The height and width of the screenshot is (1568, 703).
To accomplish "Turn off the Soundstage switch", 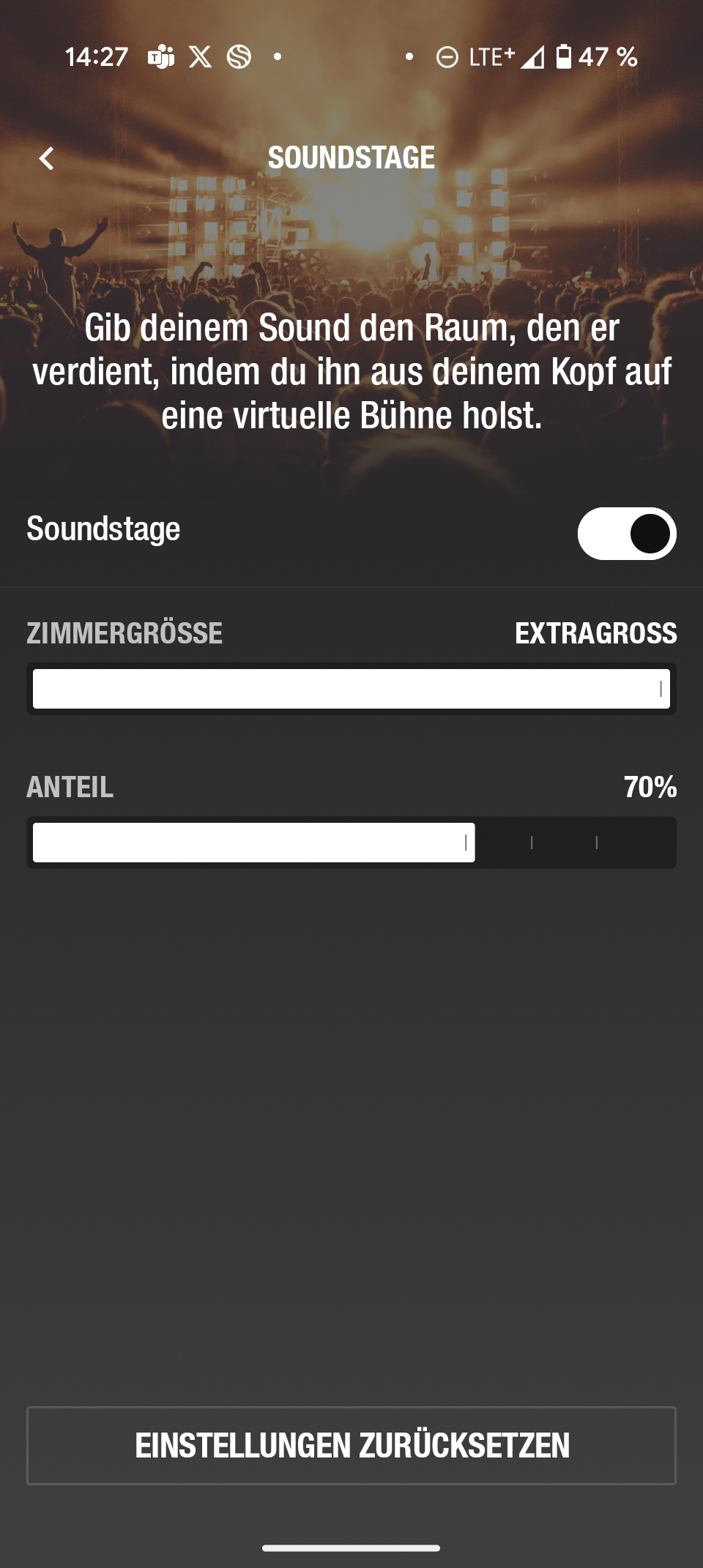I will [627, 534].
